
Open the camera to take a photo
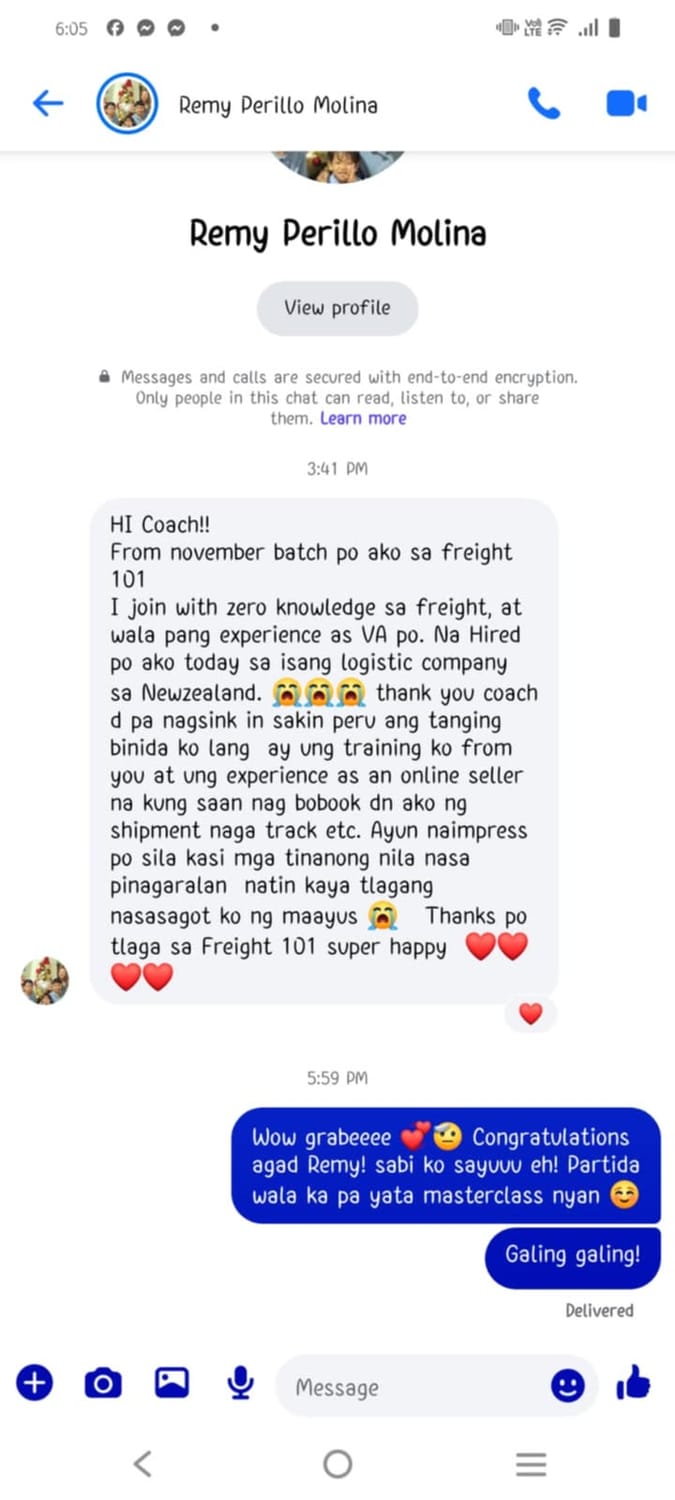tap(102, 1383)
